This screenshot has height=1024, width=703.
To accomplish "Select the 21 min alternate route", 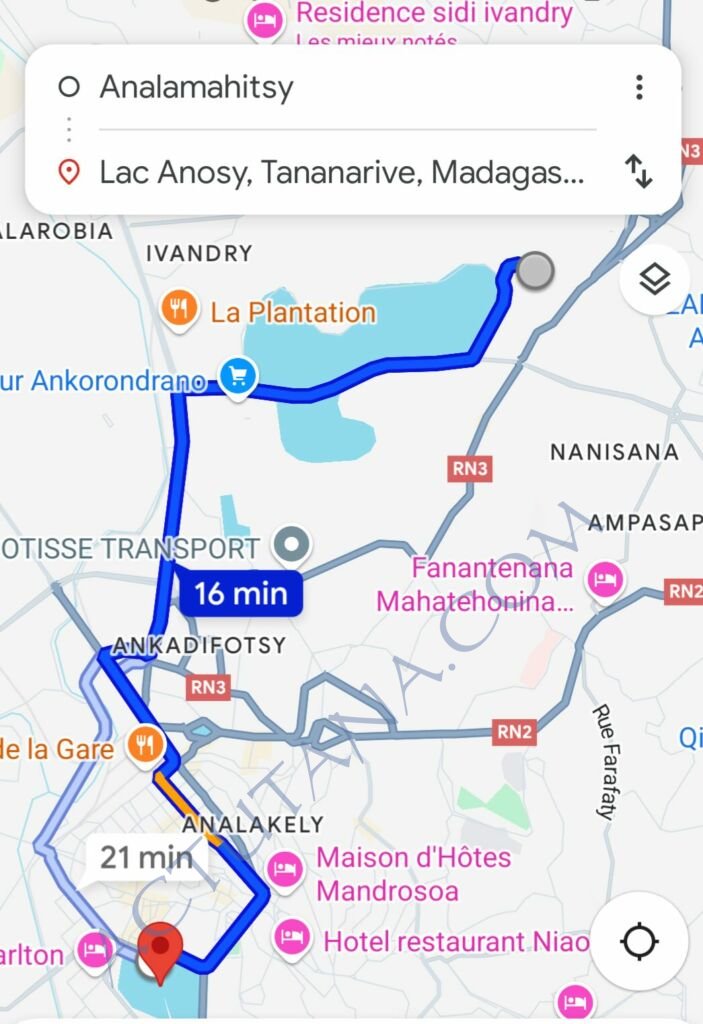I will (146, 857).
